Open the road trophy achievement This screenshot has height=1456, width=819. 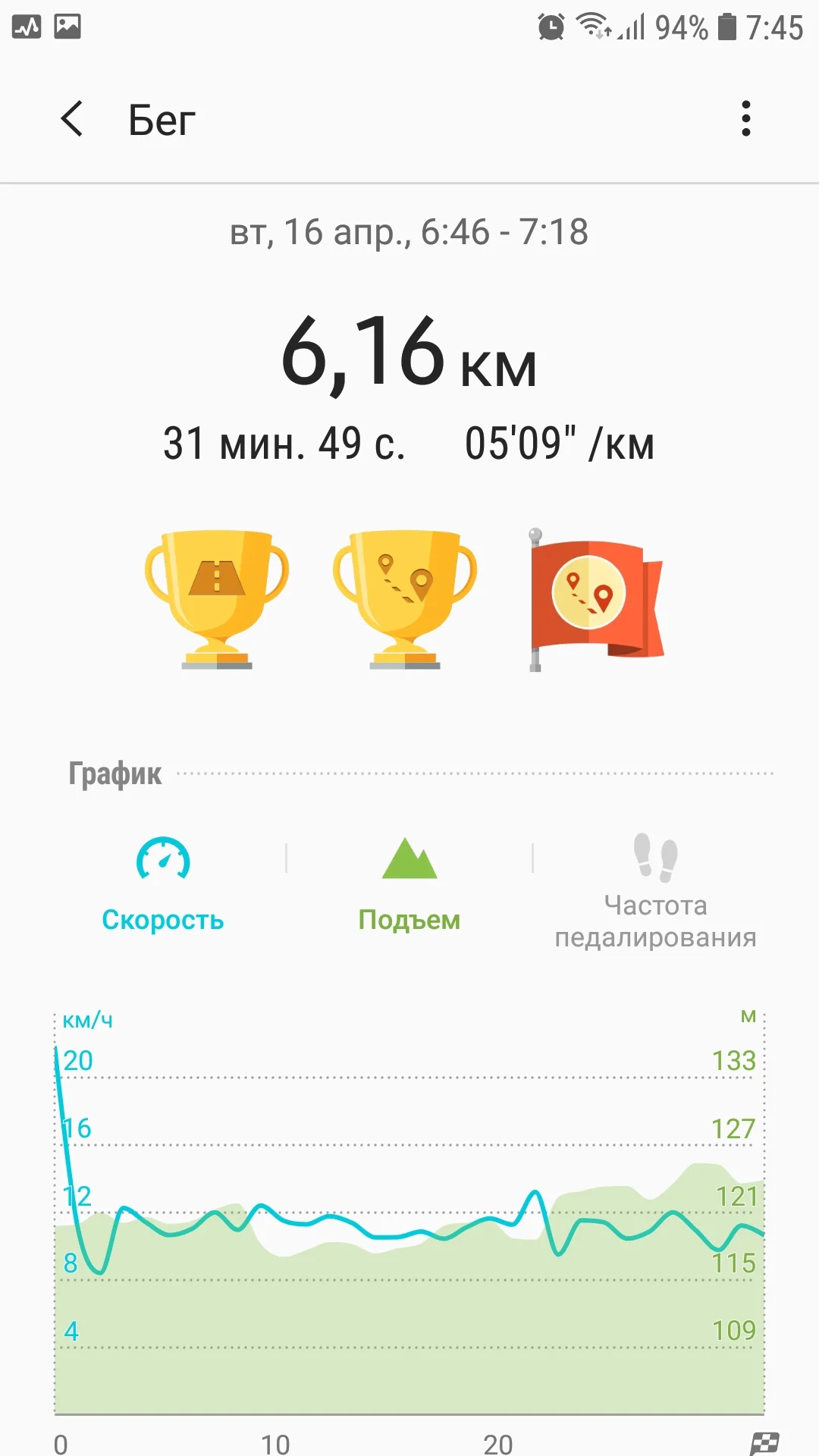click(217, 599)
